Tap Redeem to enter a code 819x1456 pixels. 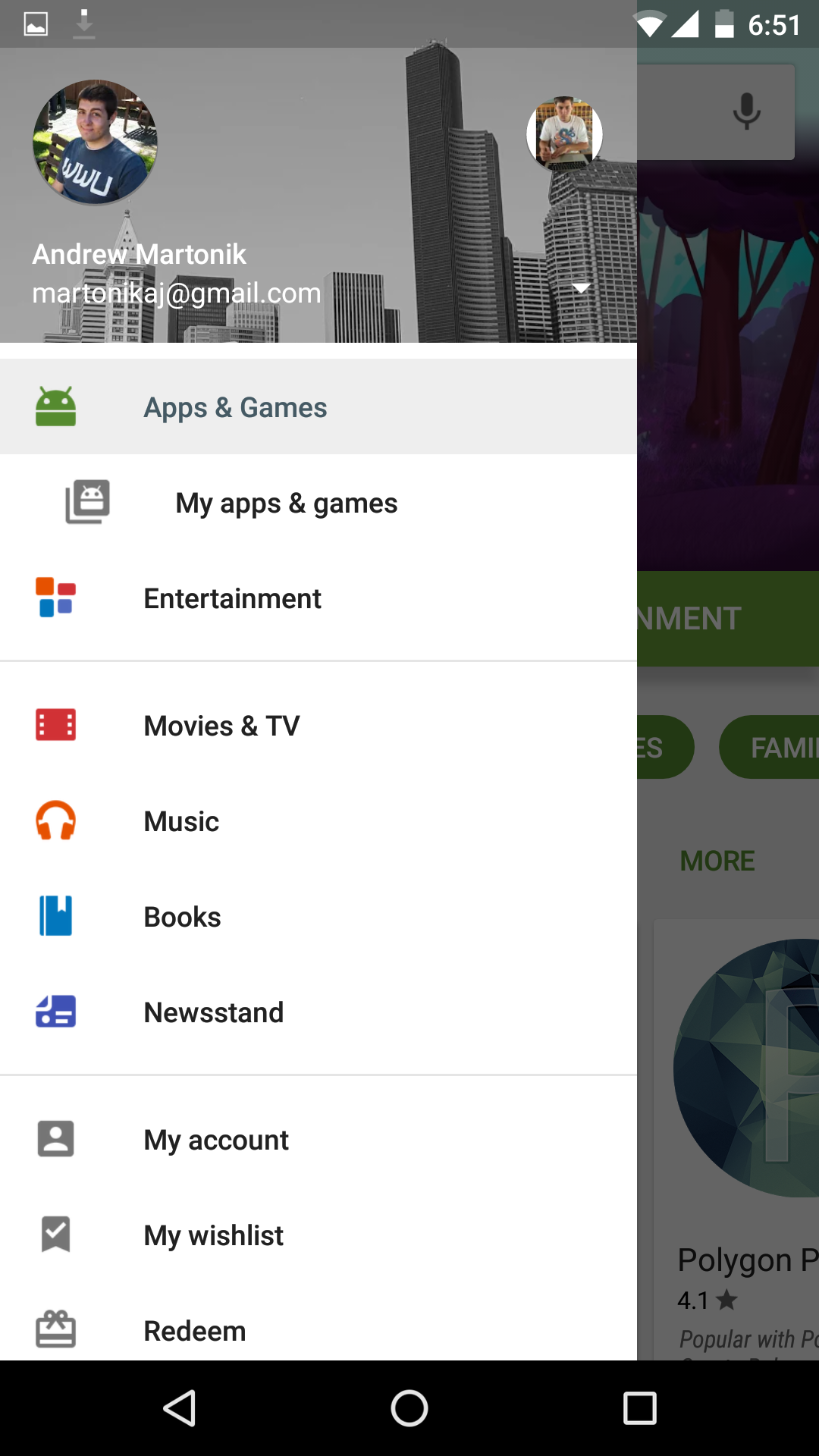tap(318, 1330)
